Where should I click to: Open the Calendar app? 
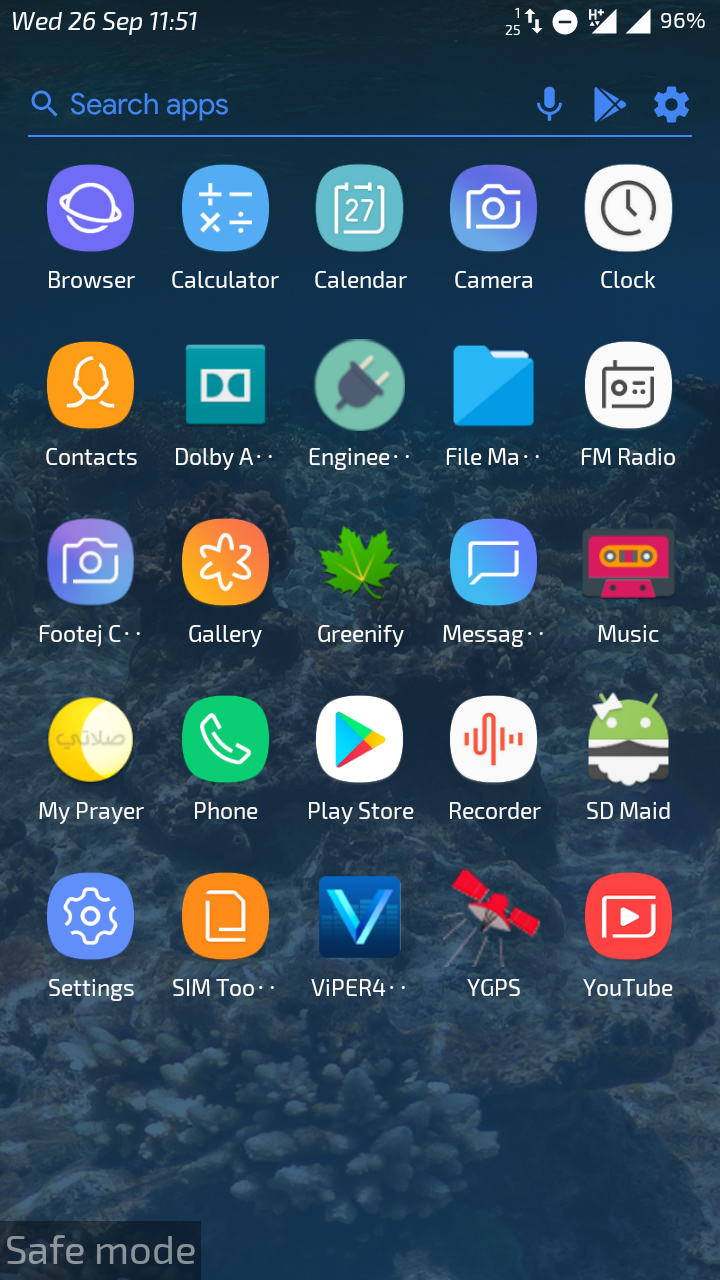coord(360,209)
